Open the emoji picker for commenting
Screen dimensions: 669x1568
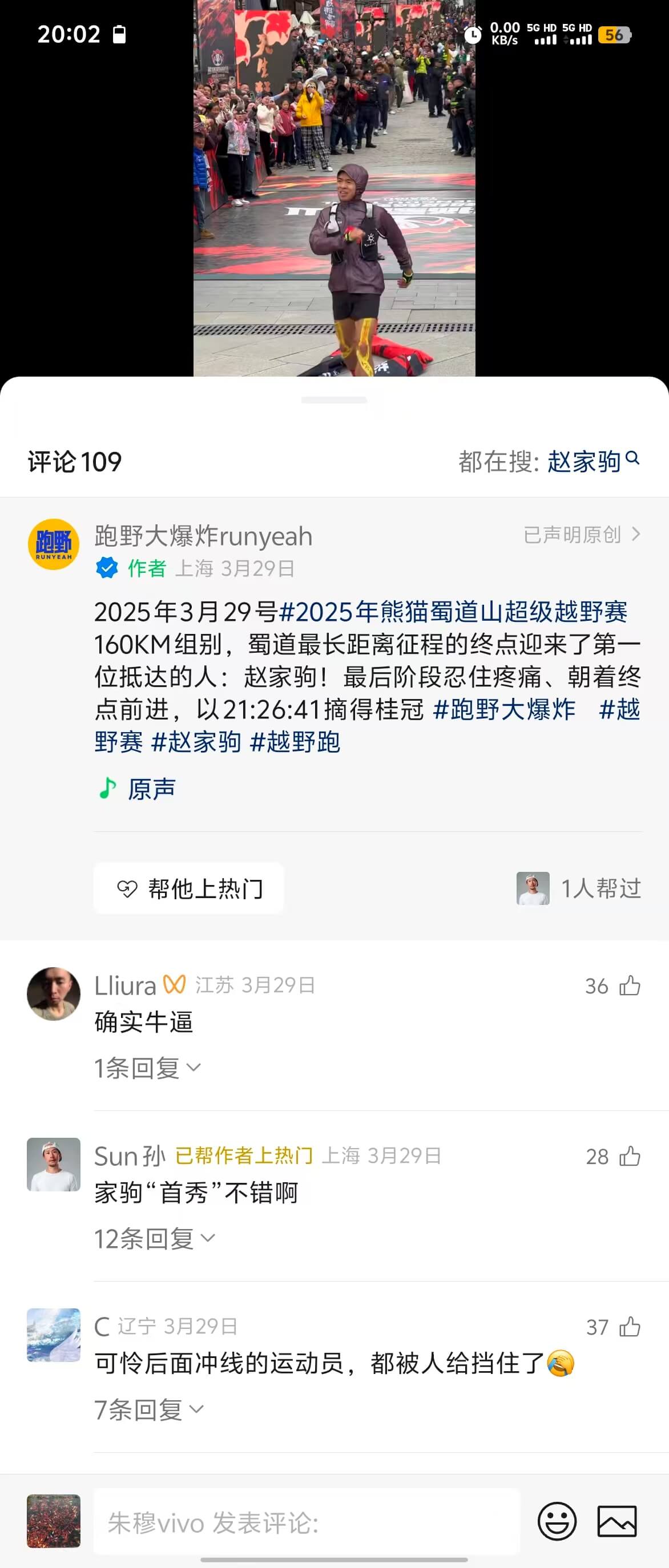(x=557, y=1521)
